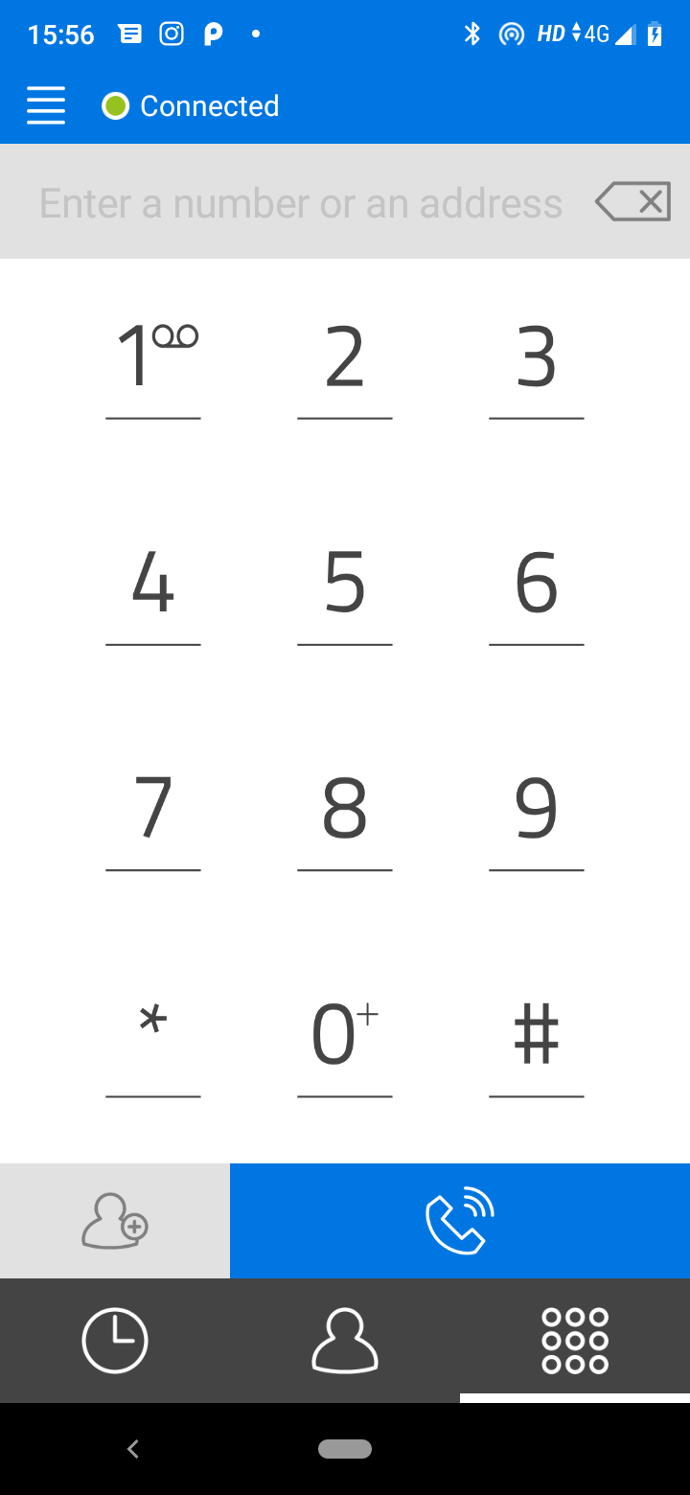
Task: Go back using system back arrow
Action: pos(133,1449)
